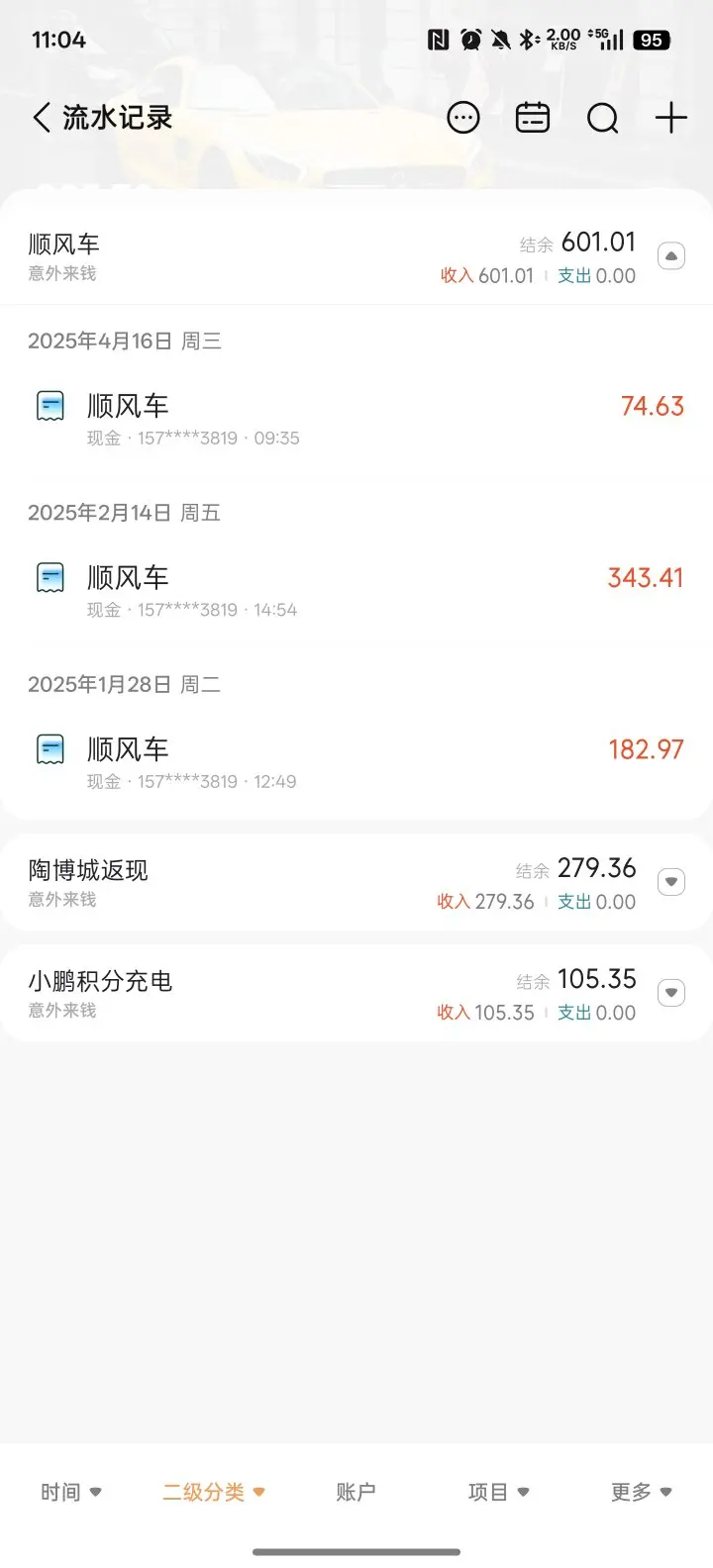The width and height of the screenshot is (713, 1568).
Task: Add a new transaction record
Action: 671,119
